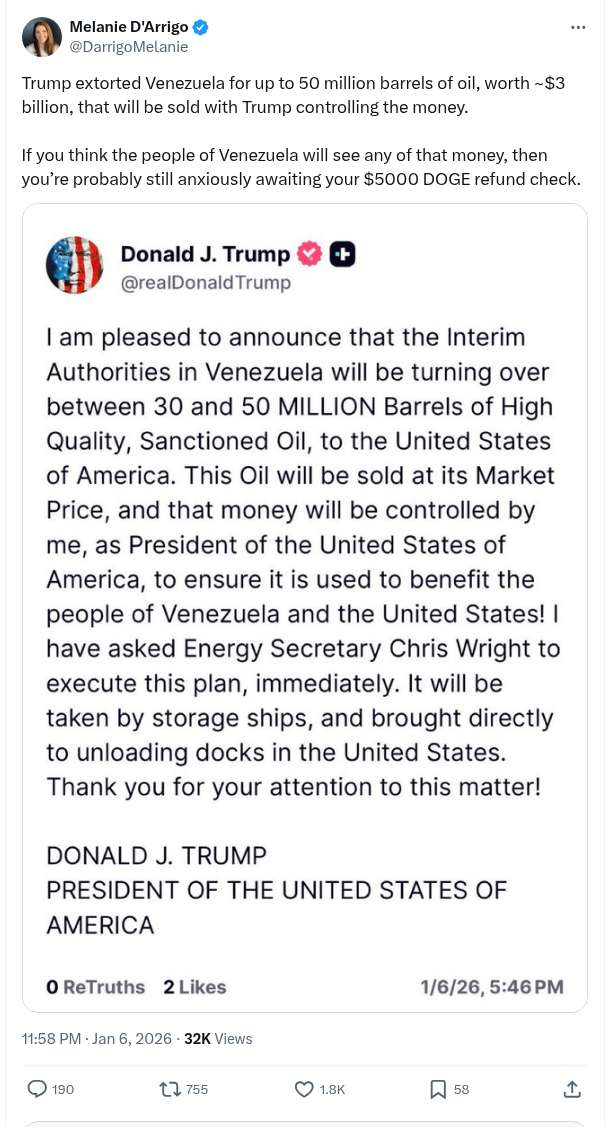Repost this tweet with 755 reposts
This screenshot has width=608, height=1127.
click(171, 1089)
